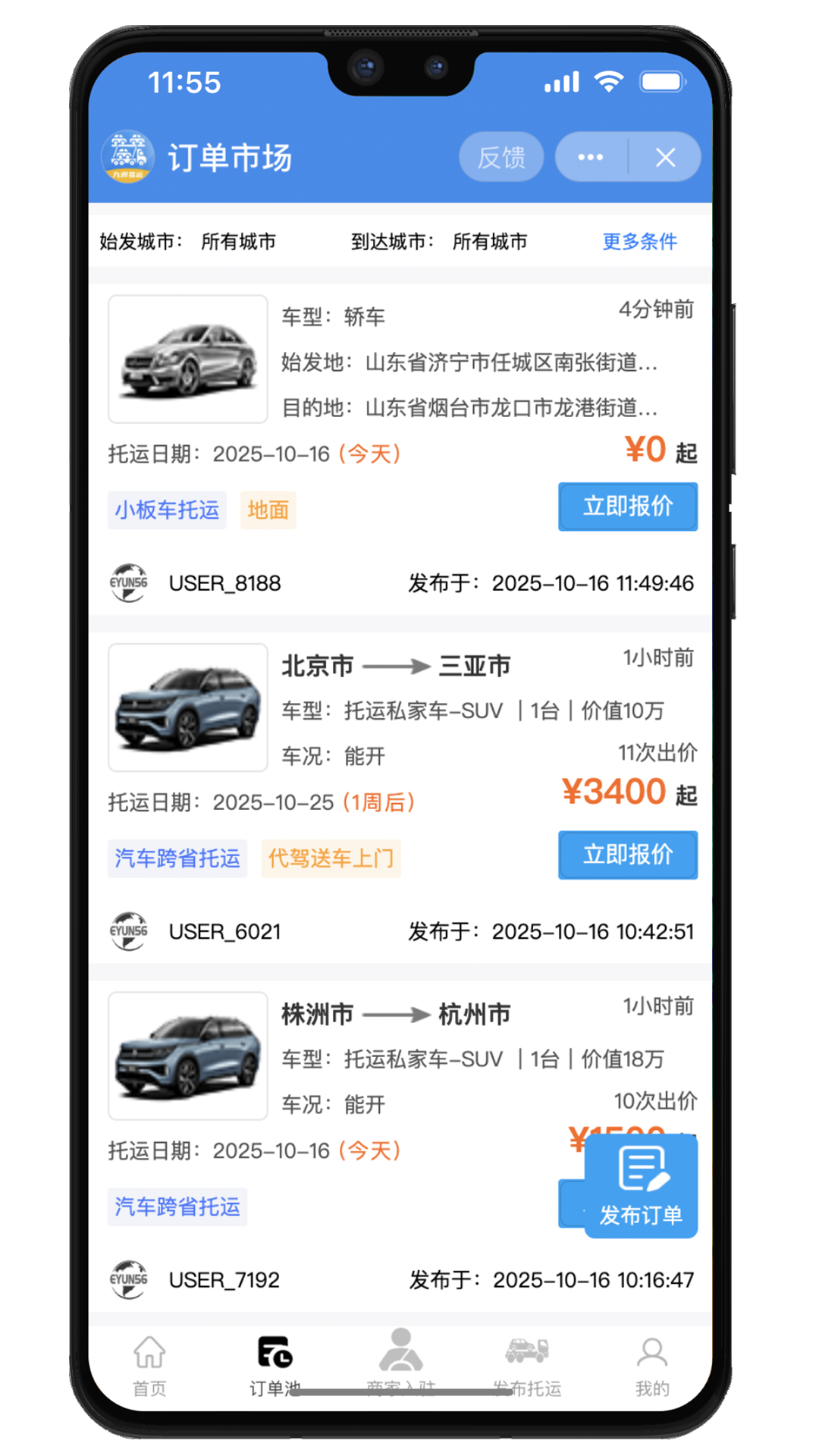This screenshot has height=1456, width=819.
Task: Toggle the 代驾送车上门 tag
Action: click(331, 858)
